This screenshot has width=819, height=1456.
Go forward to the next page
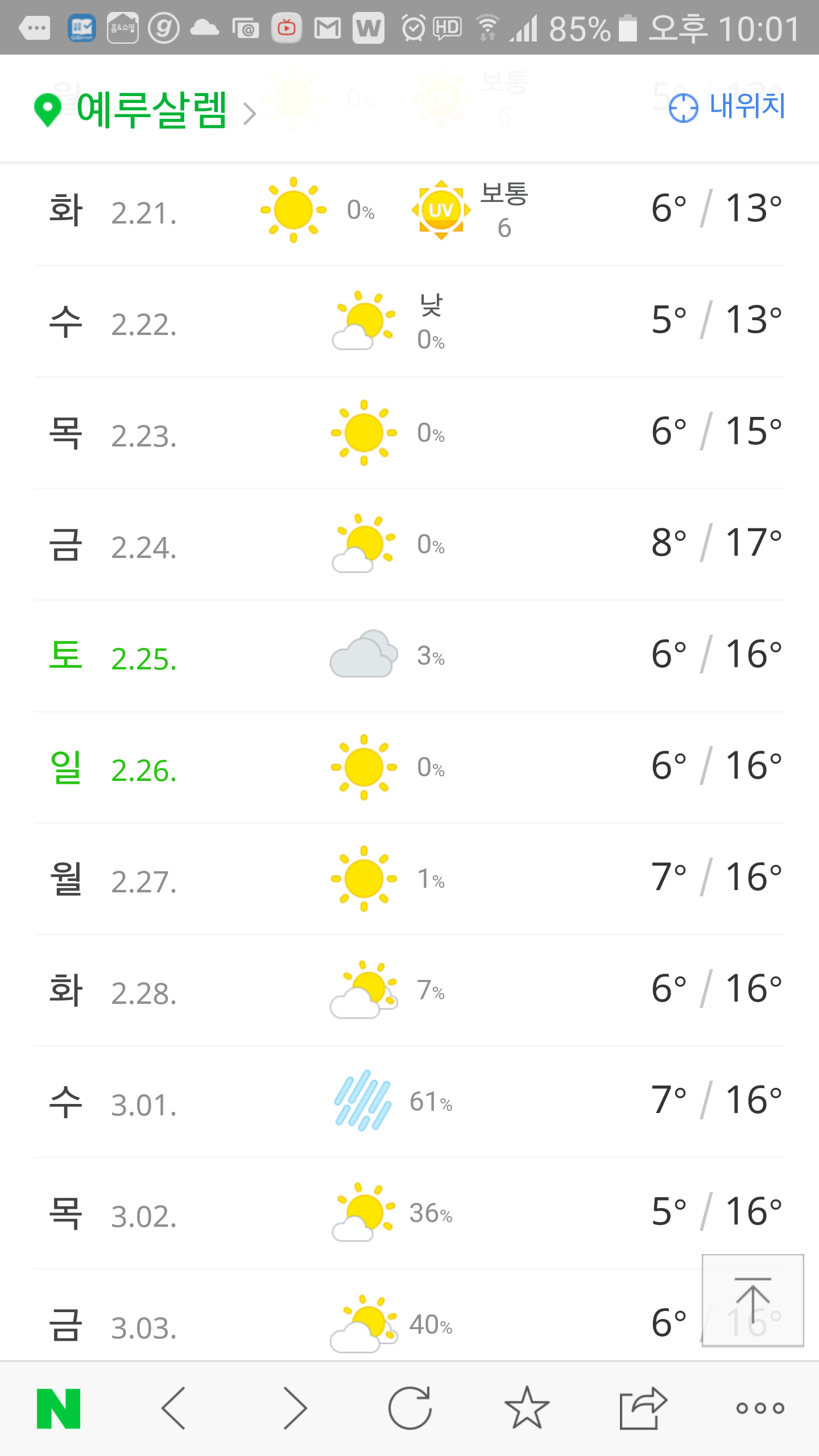click(295, 1408)
